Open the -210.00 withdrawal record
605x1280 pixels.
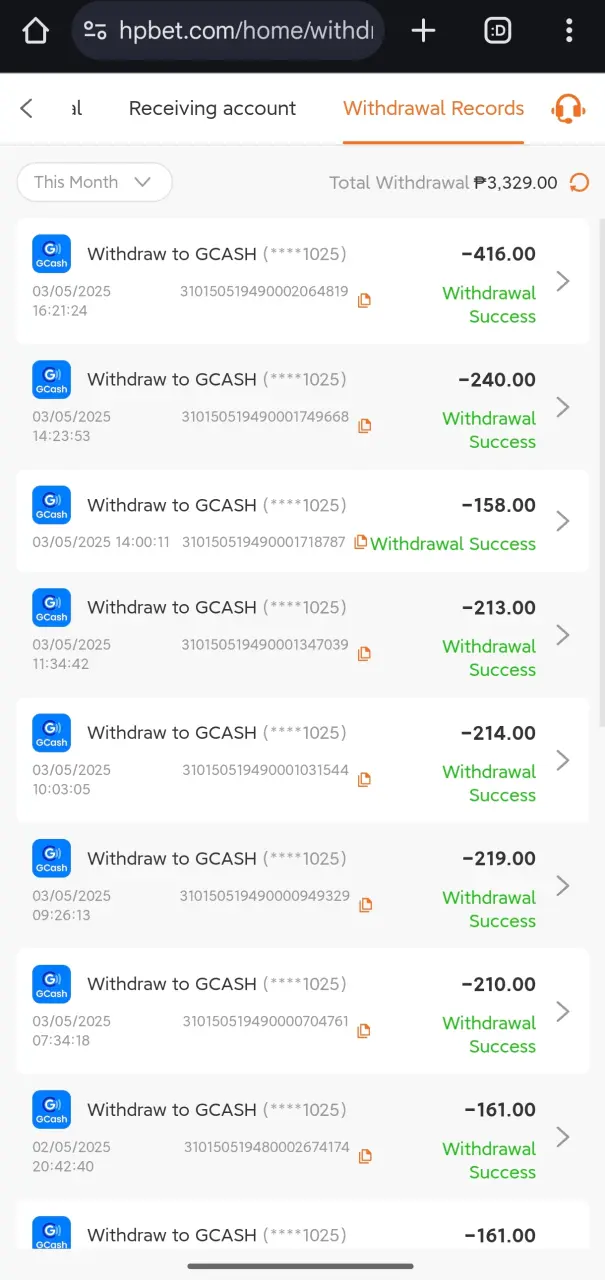click(302, 1012)
